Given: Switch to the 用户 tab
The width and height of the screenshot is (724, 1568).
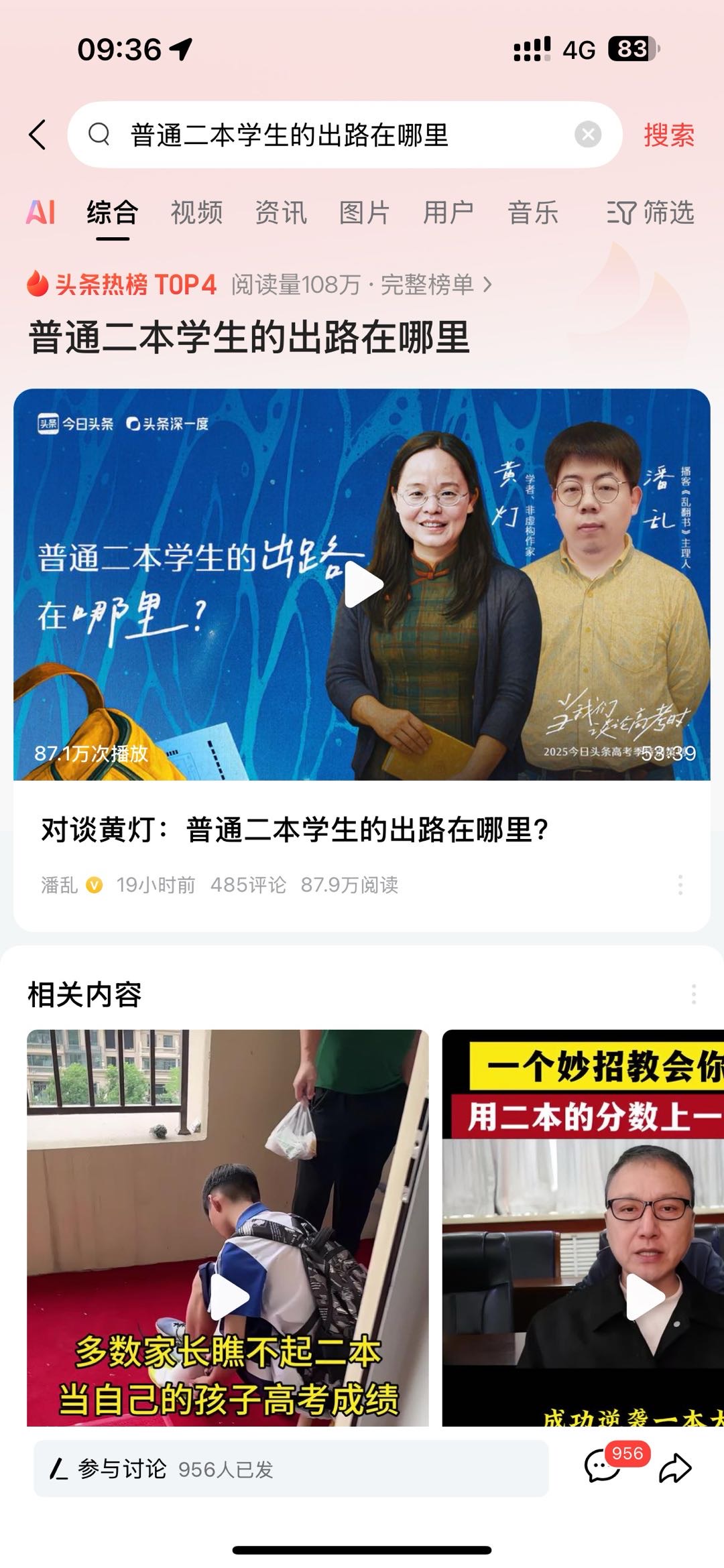Looking at the screenshot, I should pos(448,212).
